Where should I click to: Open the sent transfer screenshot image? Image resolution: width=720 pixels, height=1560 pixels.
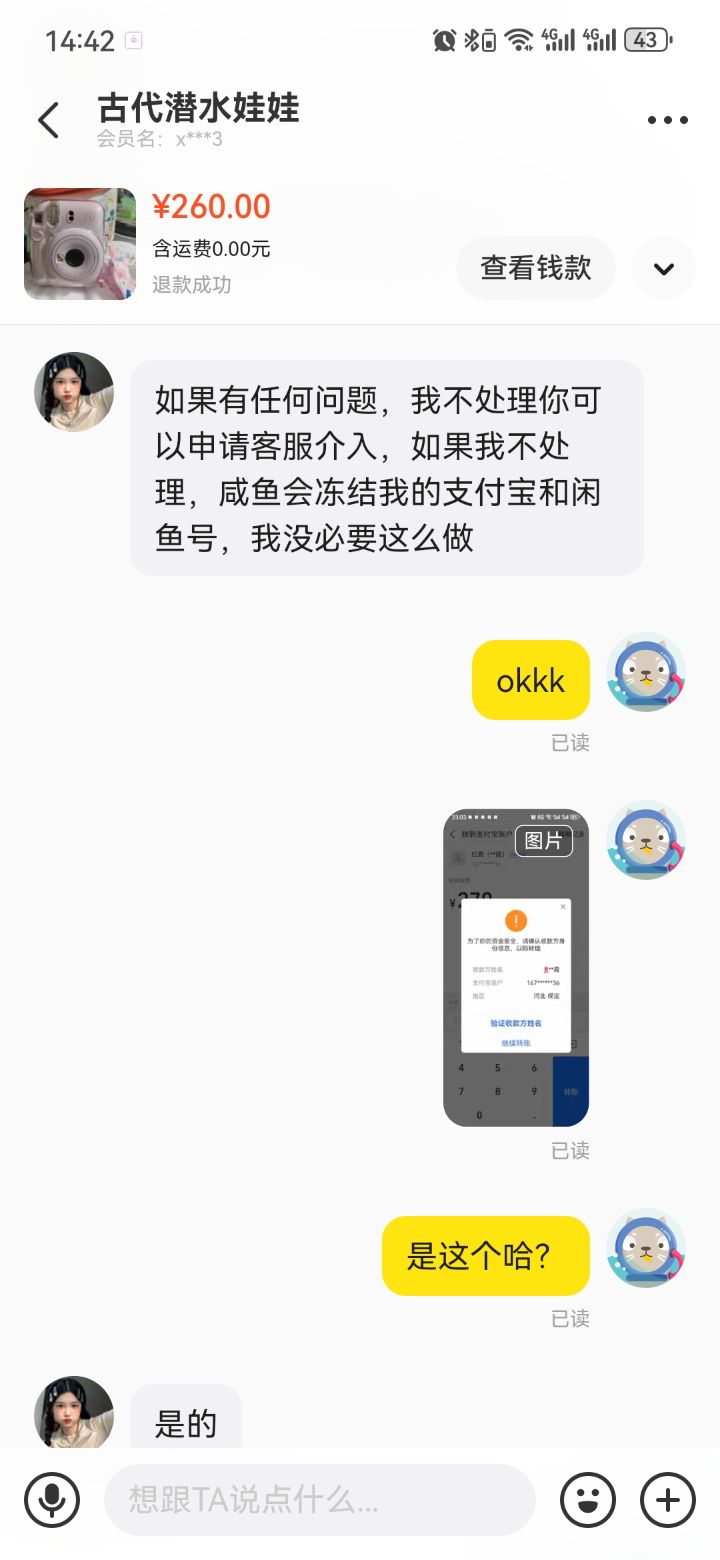pos(516,967)
